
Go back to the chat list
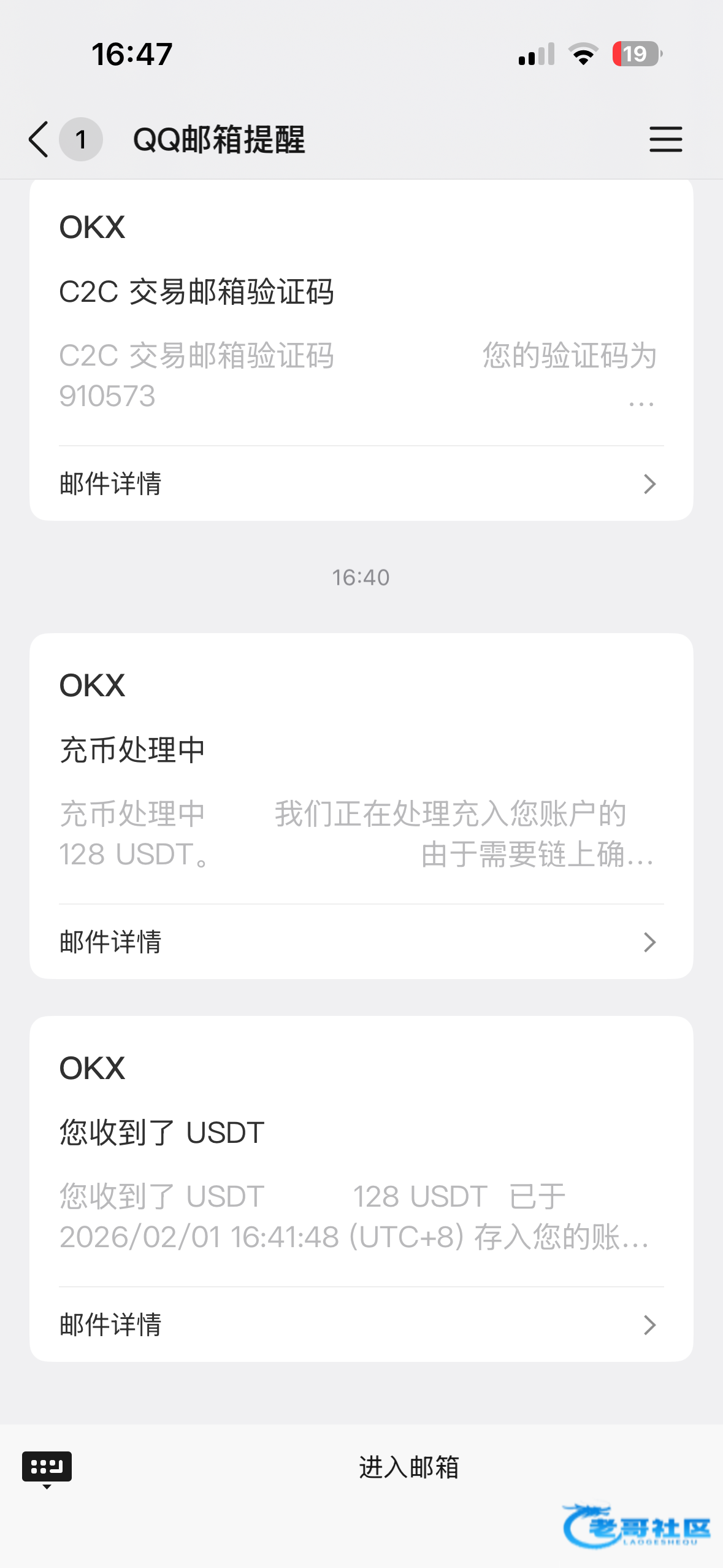tap(39, 139)
